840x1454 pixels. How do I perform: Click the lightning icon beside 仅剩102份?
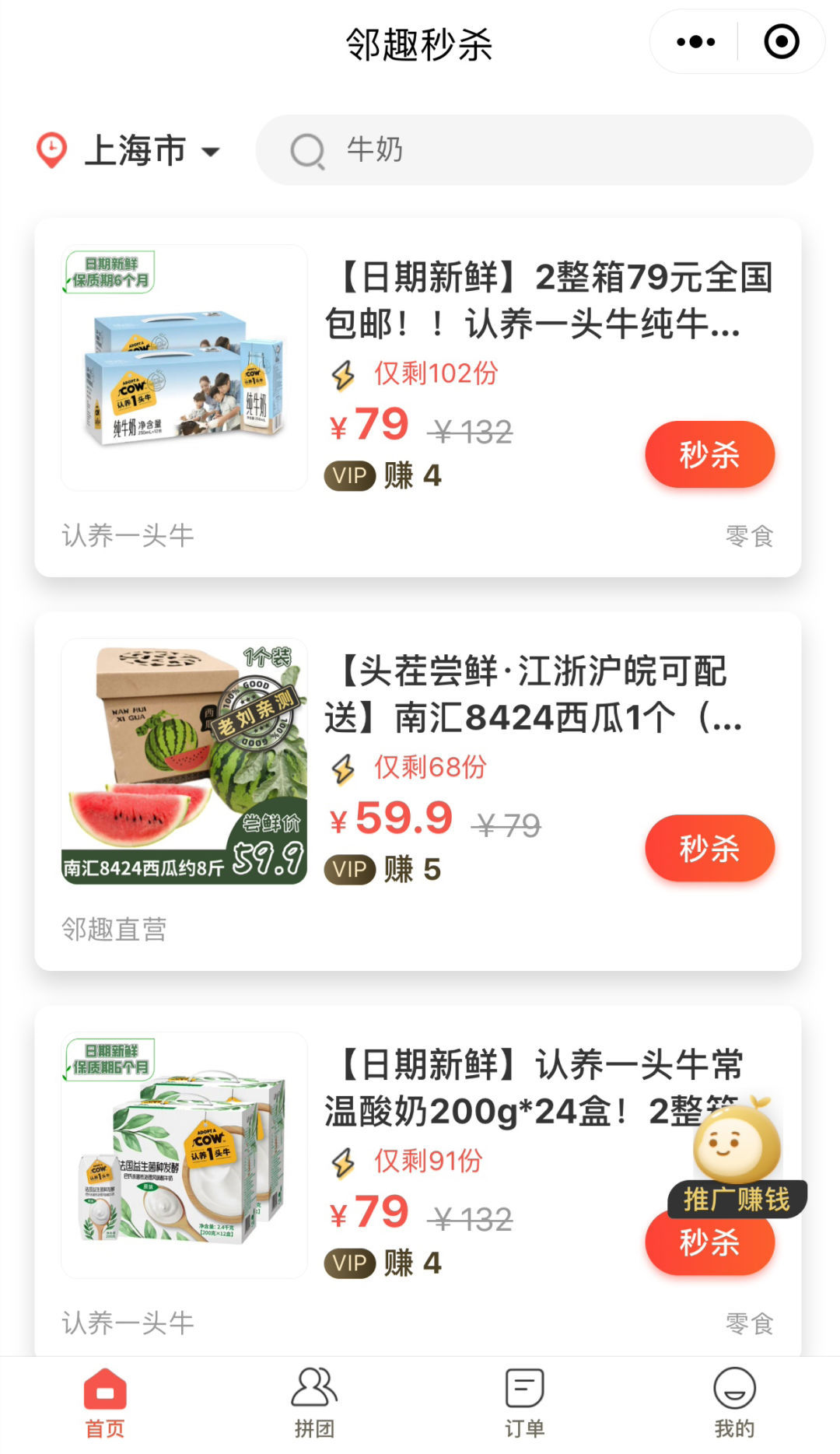(343, 374)
